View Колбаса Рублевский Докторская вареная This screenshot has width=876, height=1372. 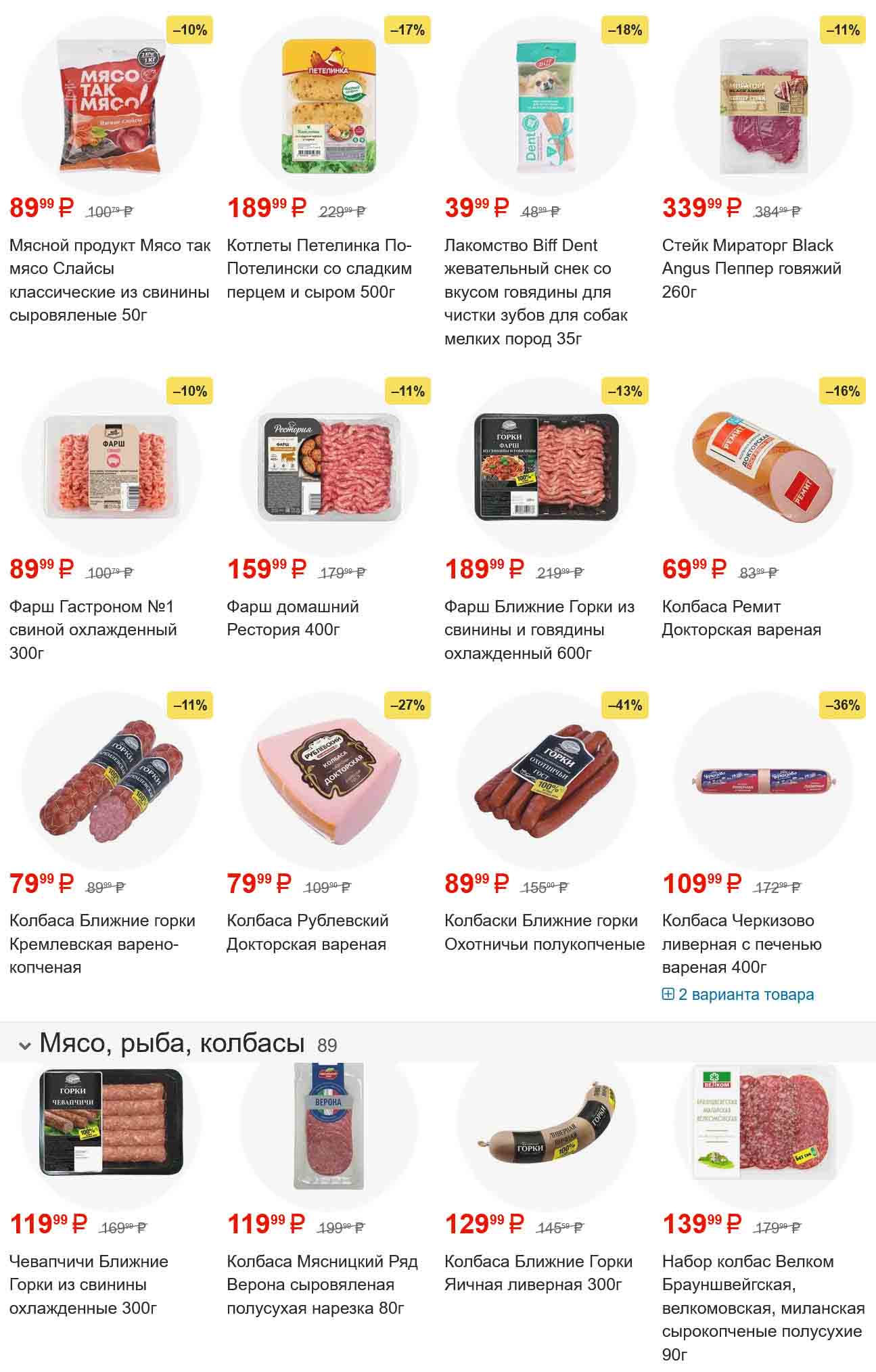(x=307, y=932)
